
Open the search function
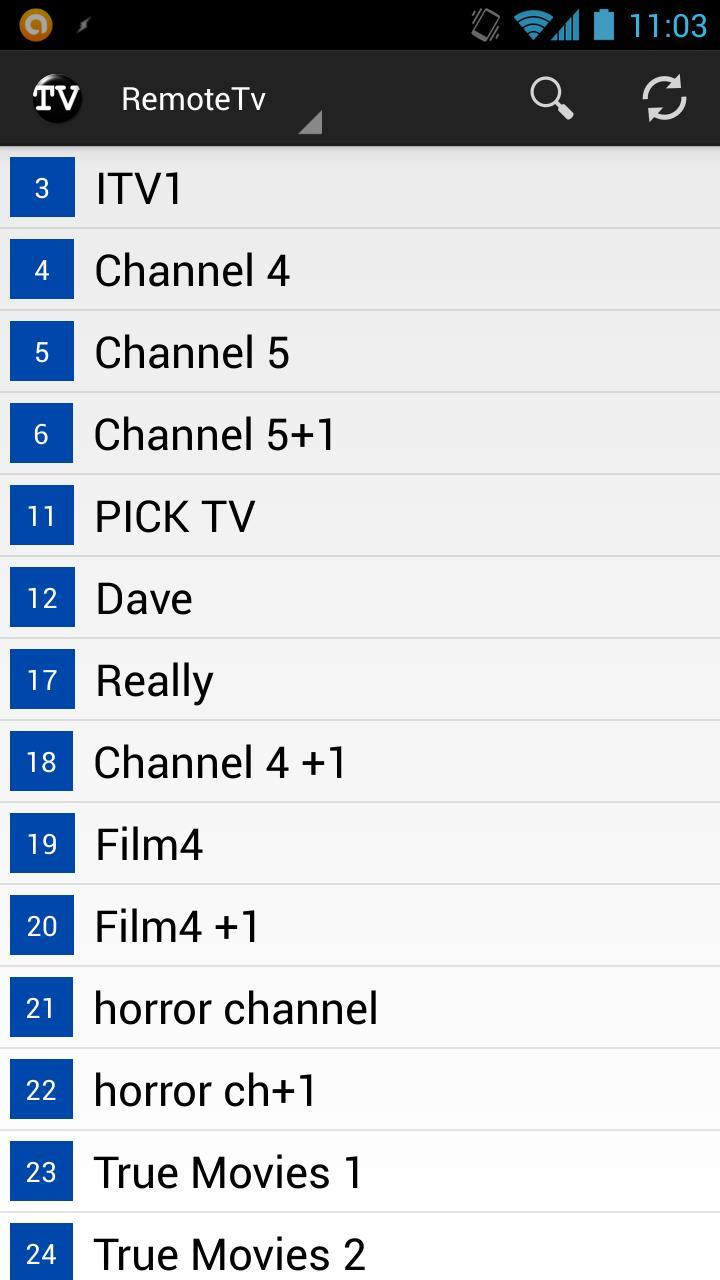pyautogui.click(x=551, y=97)
